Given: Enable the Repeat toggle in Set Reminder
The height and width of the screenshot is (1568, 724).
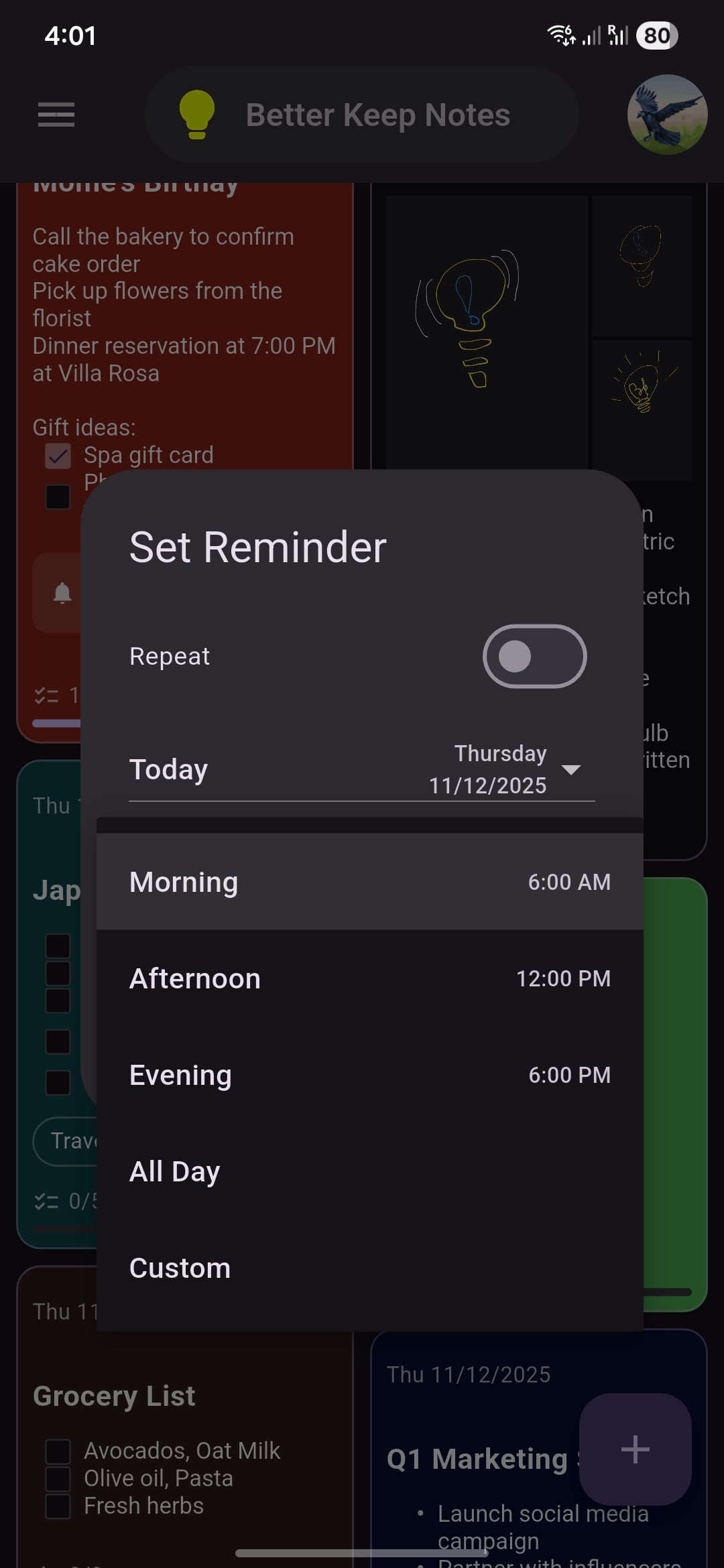Looking at the screenshot, I should click(534, 656).
